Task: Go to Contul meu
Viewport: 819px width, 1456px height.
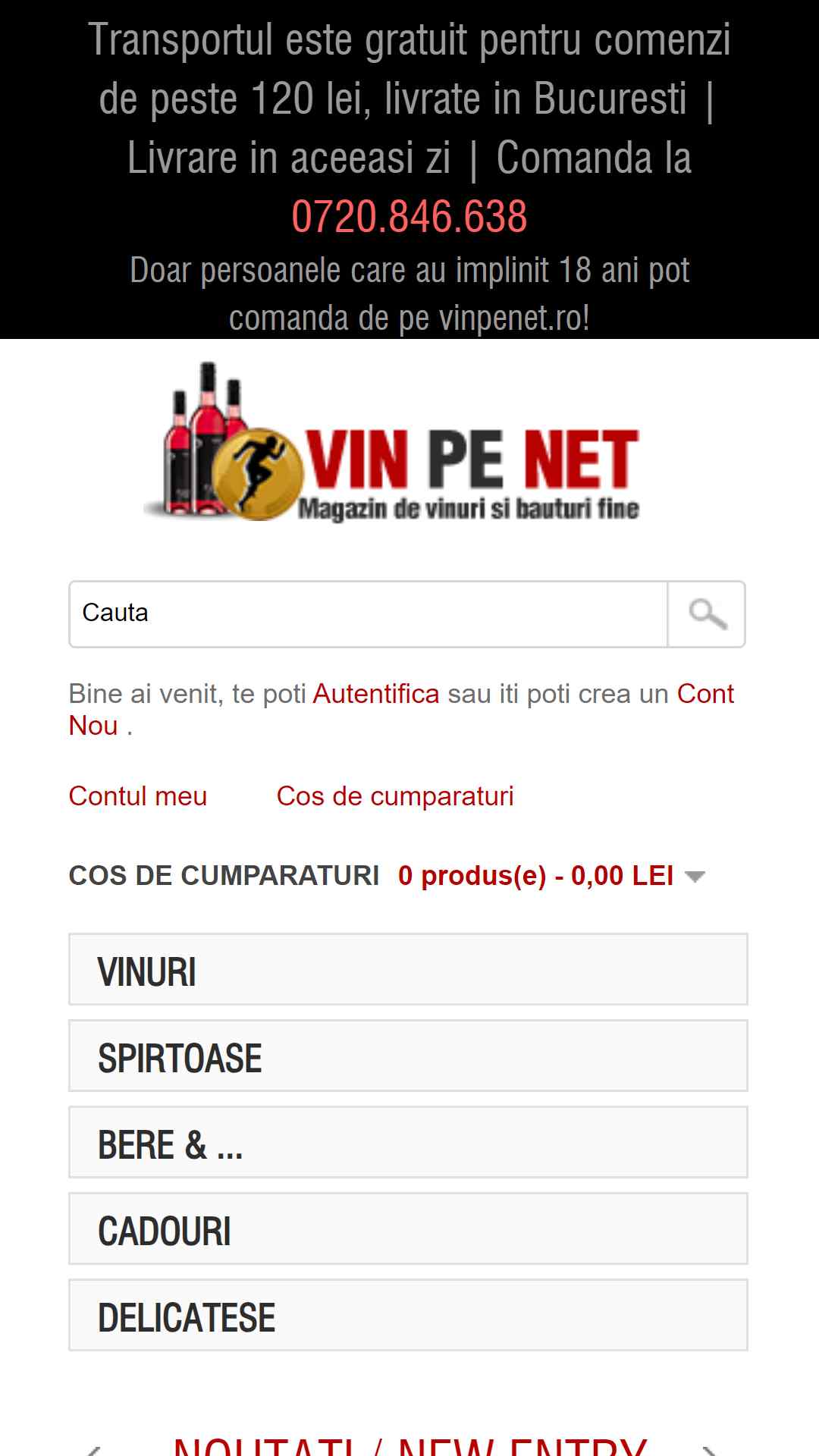Action: pos(138,796)
